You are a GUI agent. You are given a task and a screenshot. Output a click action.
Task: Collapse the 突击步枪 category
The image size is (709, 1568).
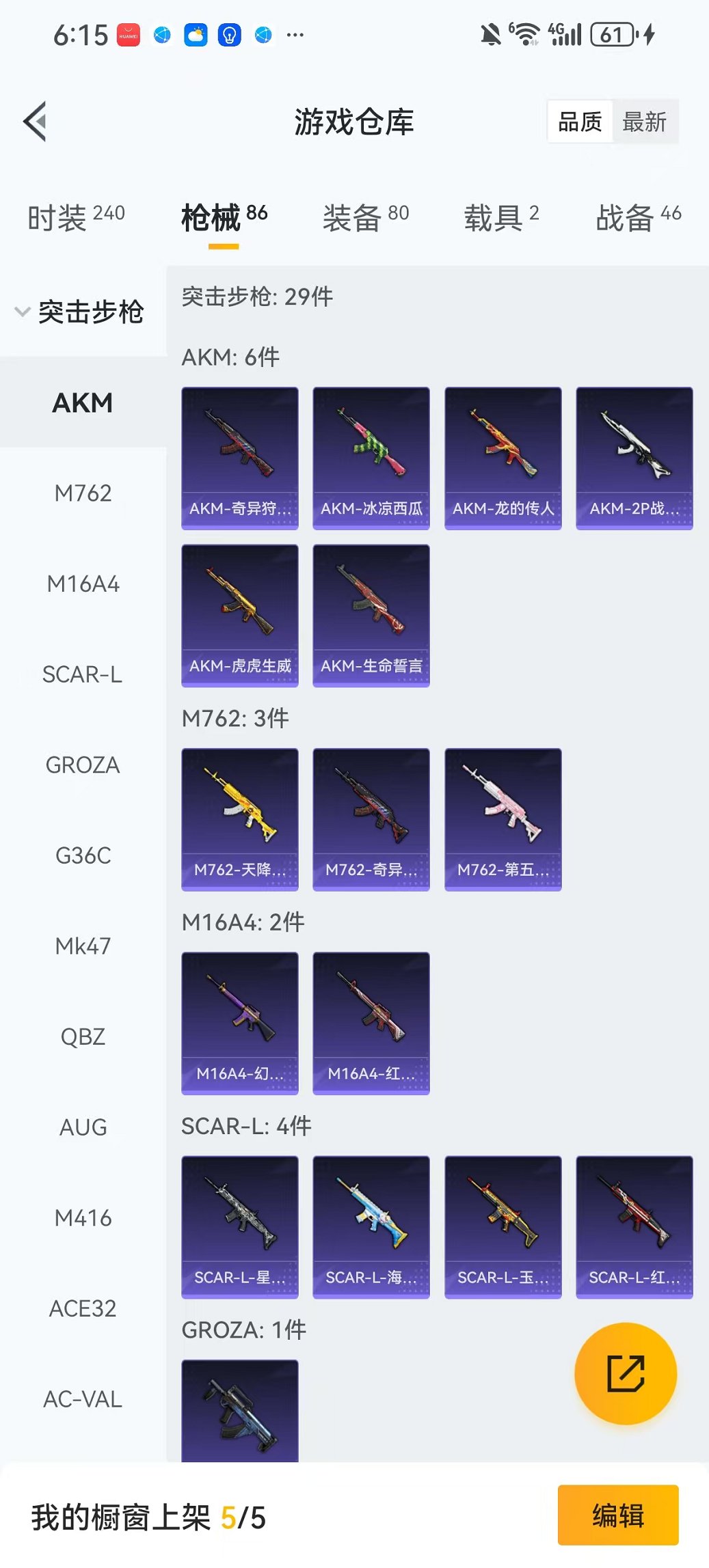coord(80,312)
